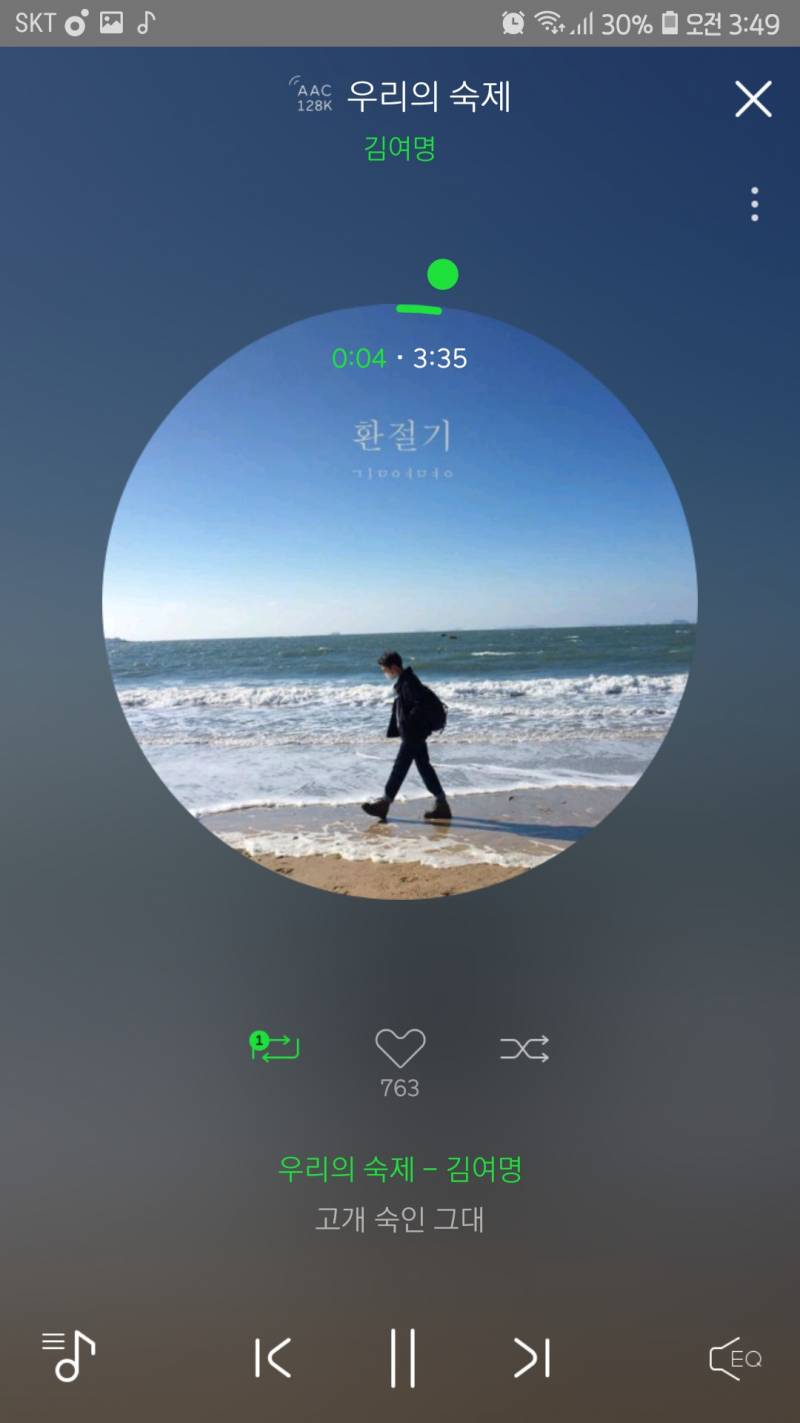Like the song with the heart toggle

(x=400, y=1045)
